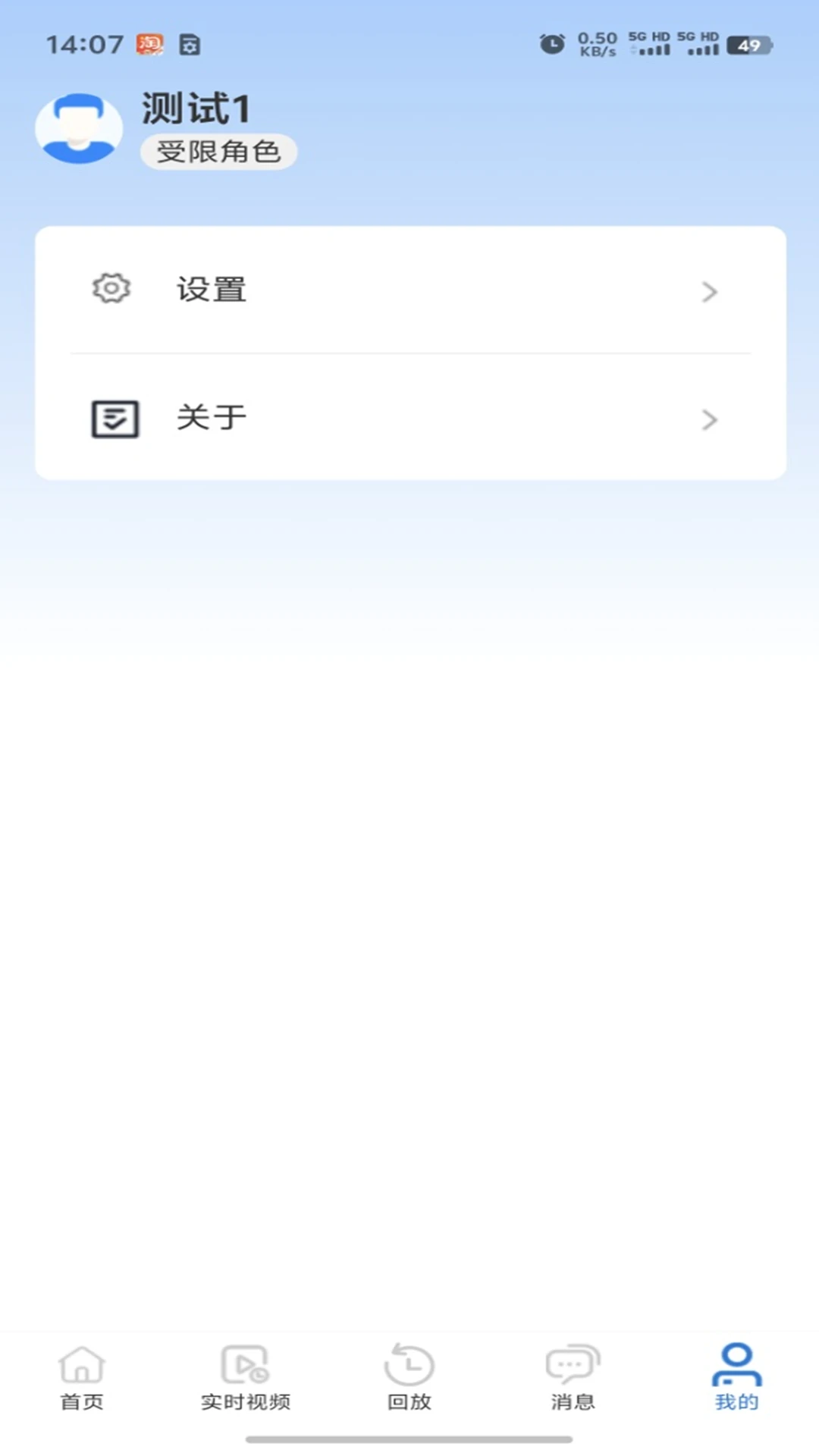The image size is (819, 1456).
Task: Tap the profile avatar picture
Action: [79, 129]
